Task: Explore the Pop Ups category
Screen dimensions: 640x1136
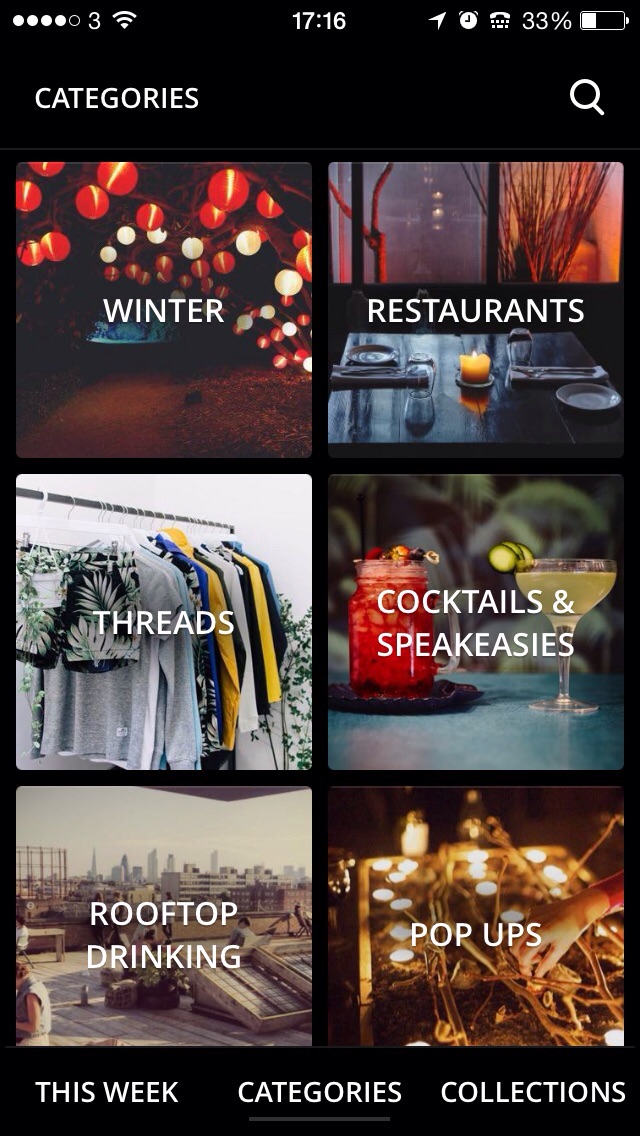Action: point(475,916)
